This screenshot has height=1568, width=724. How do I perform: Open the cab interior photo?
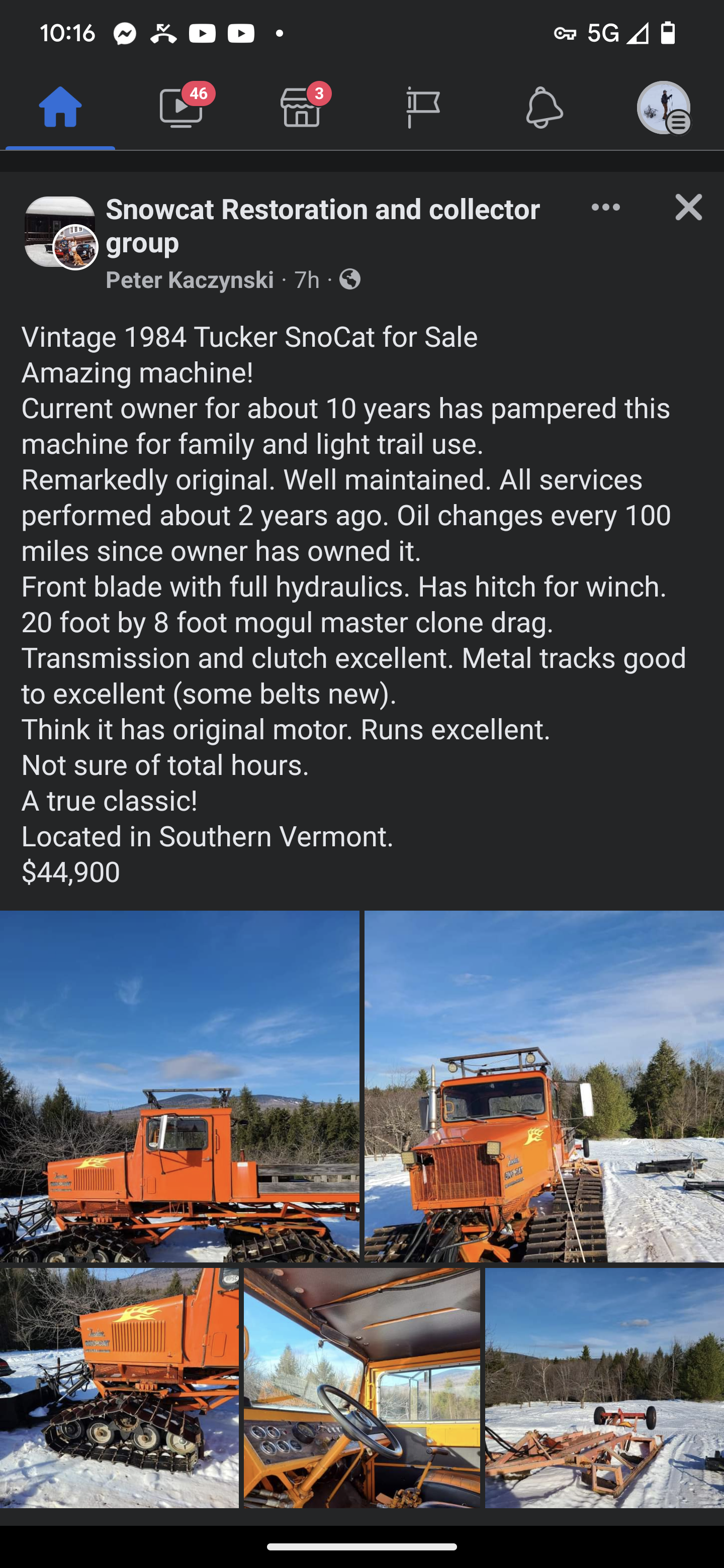tap(361, 1388)
